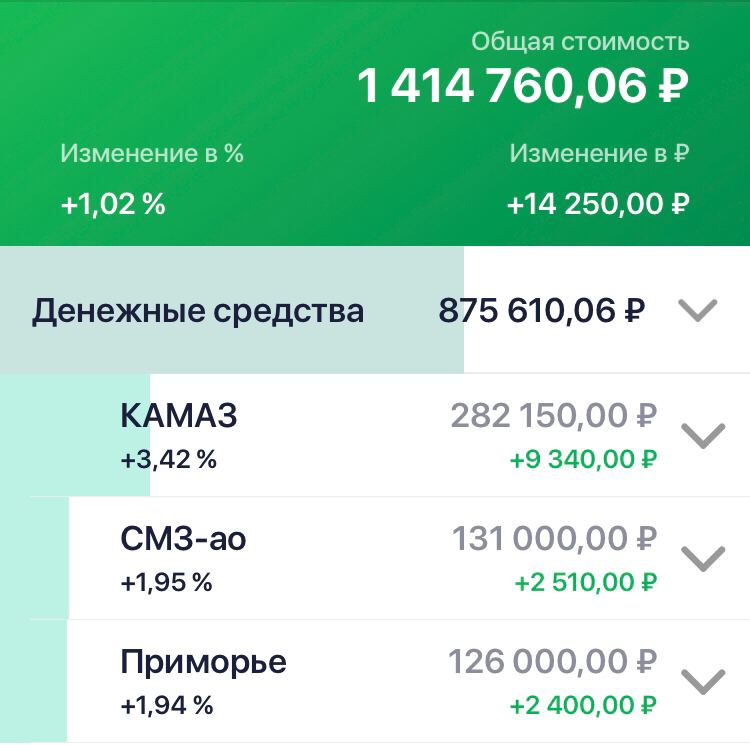Screen dimensions: 750x745
Task: Expand the Приморье position details
Action: [x=702, y=681]
